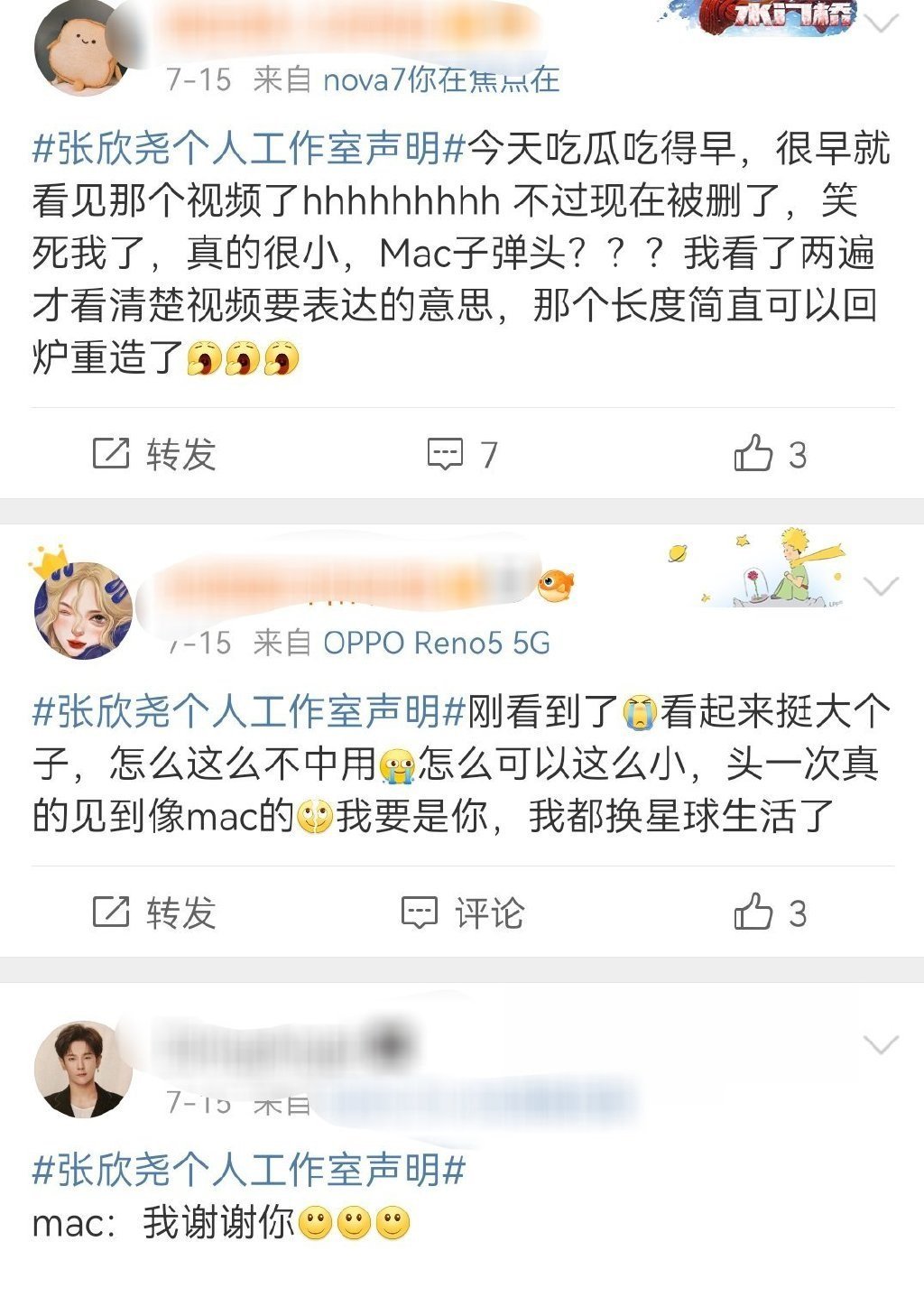The height and width of the screenshot is (1297, 924).
Task: Tap the OPPO Reno5 5G source link
Action: click(437, 643)
